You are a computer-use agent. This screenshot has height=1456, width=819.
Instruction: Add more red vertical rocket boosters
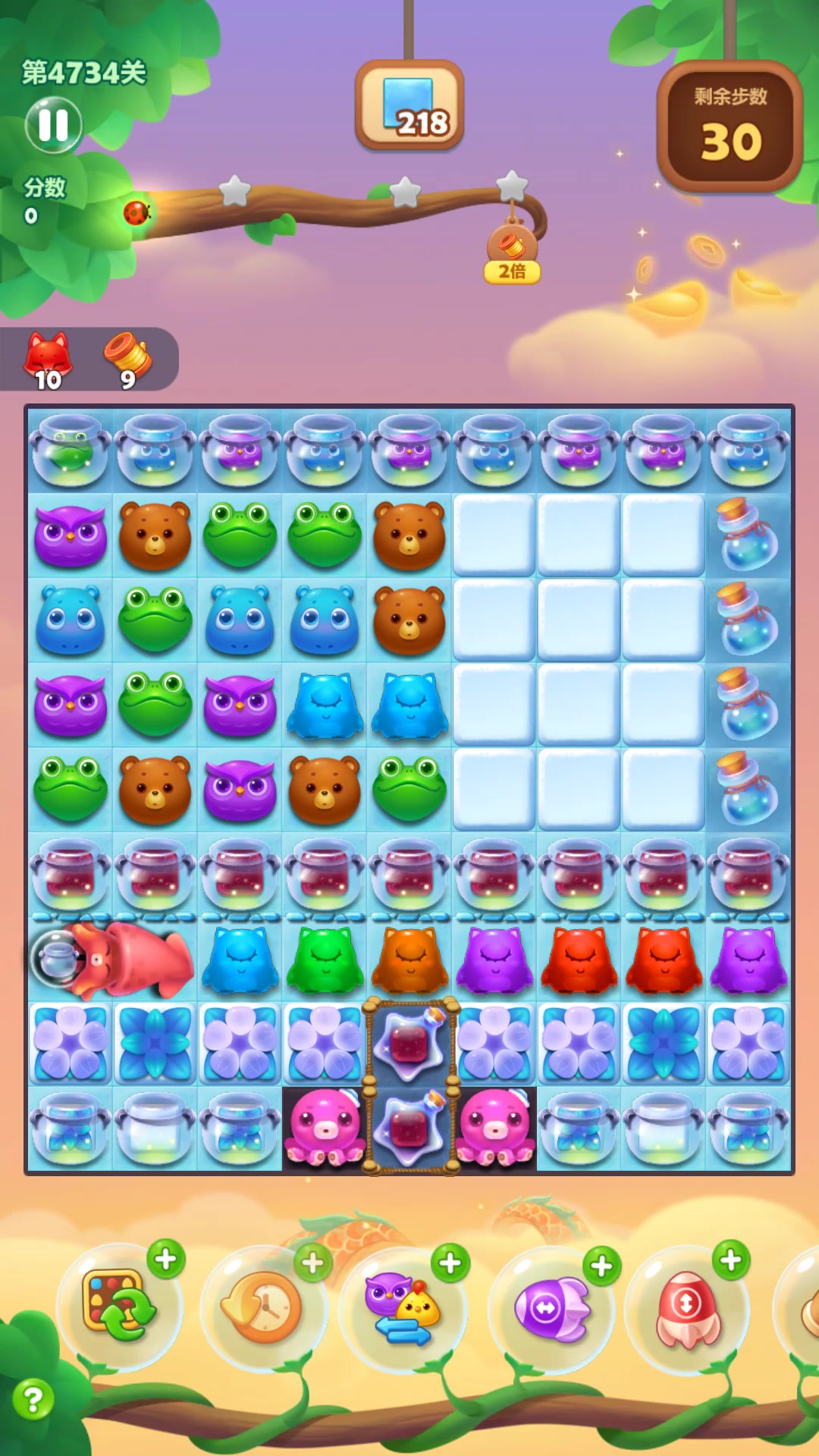pyautogui.click(x=731, y=1260)
